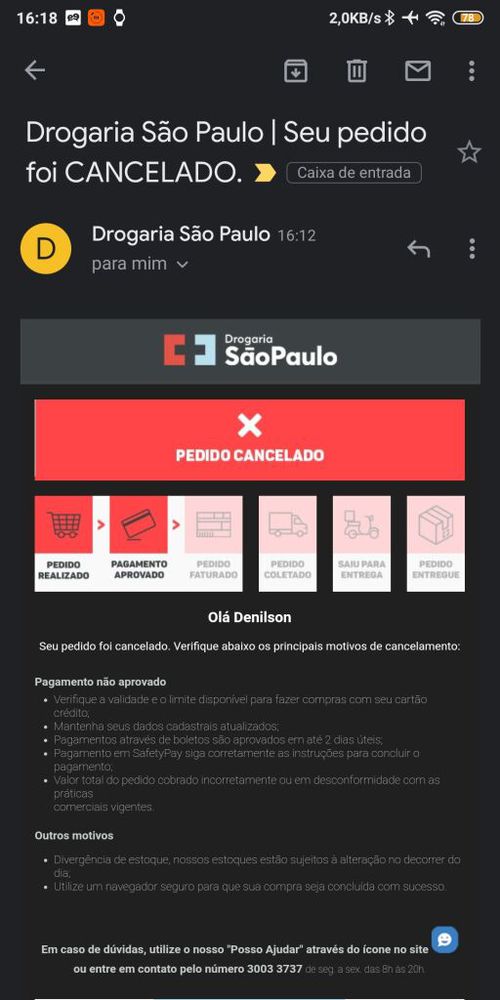Expand the "para mim" recipient details
The image size is (500, 1000).
pyautogui.click(x=140, y=264)
